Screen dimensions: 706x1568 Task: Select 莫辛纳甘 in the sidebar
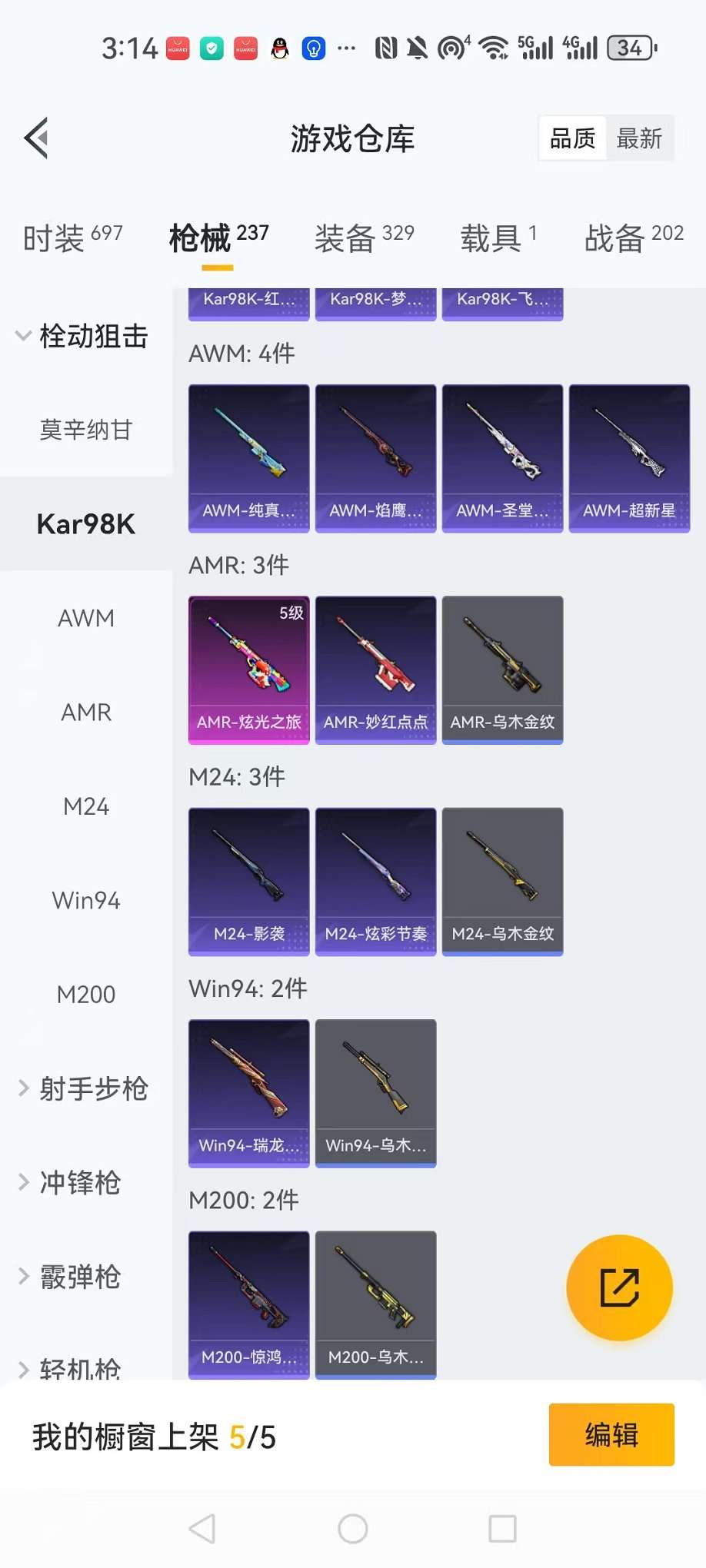[x=86, y=430]
